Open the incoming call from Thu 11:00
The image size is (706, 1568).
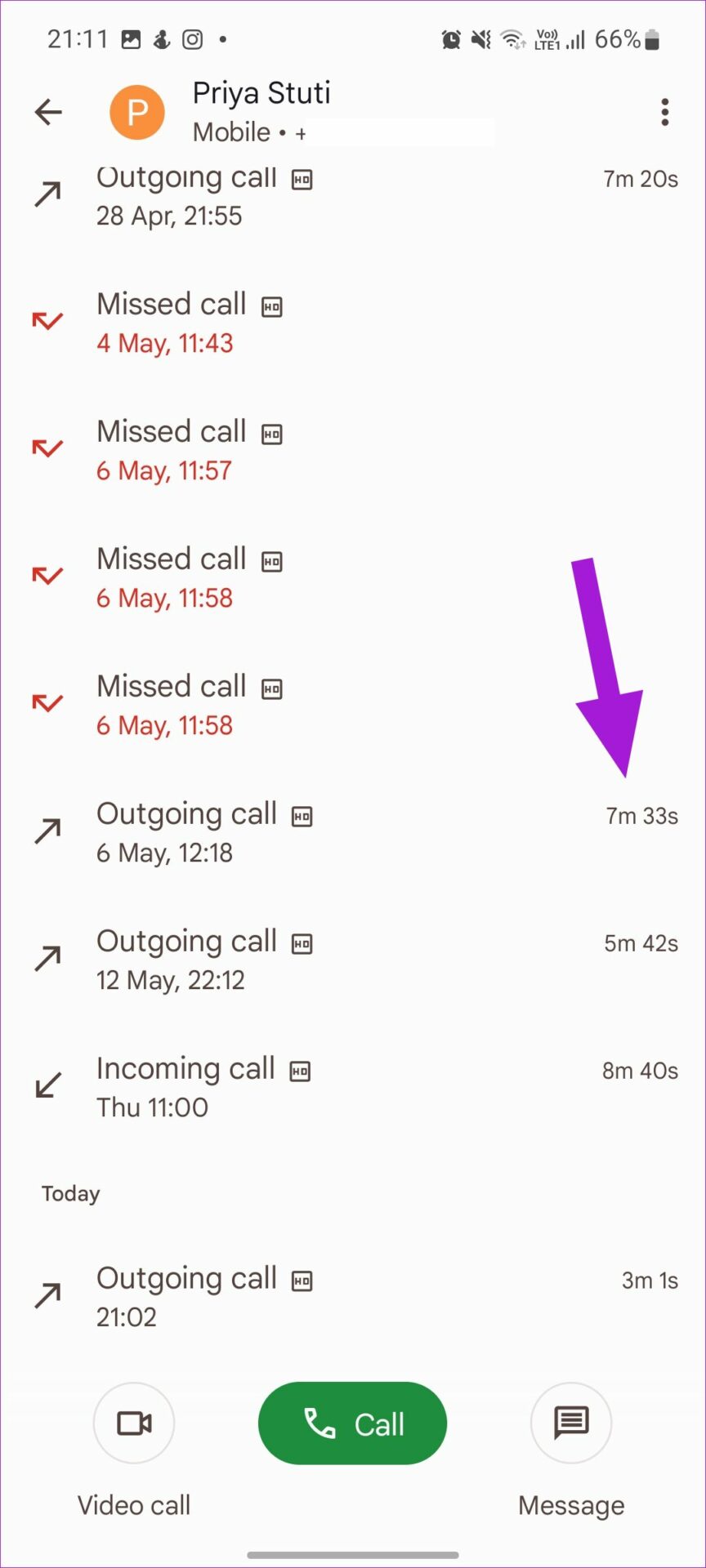353,1088
